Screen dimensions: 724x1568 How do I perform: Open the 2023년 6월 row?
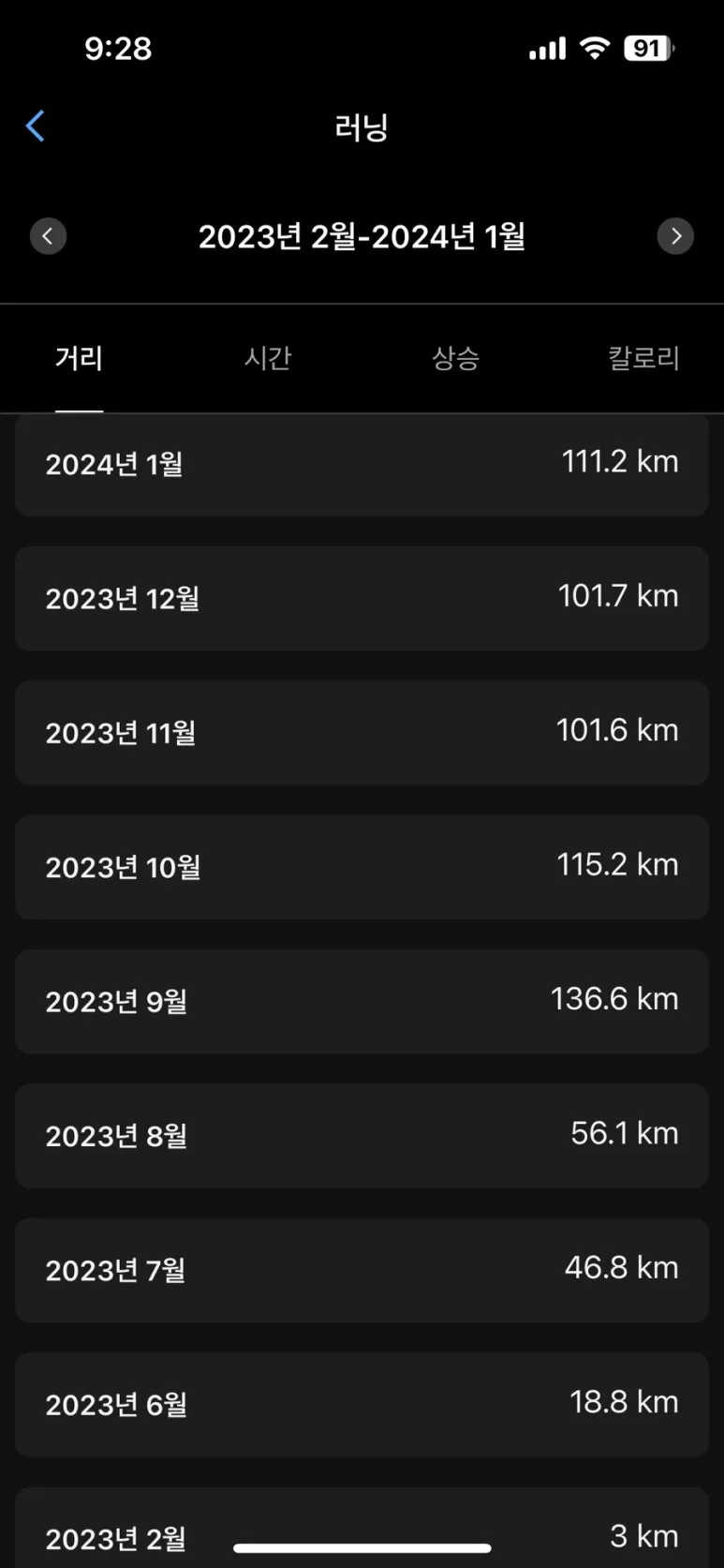(362, 1405)
